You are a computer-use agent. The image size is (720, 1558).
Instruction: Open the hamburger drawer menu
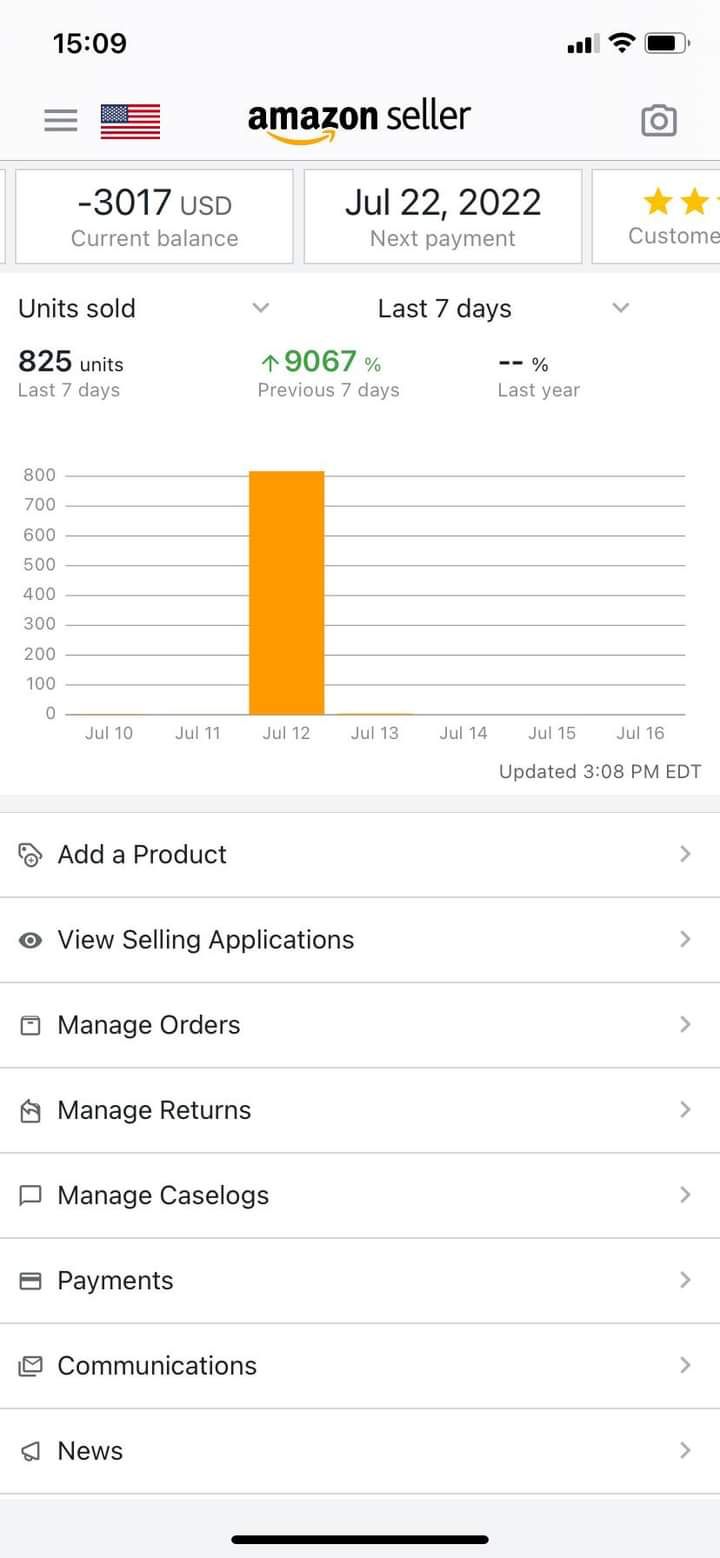coord(61,121)
